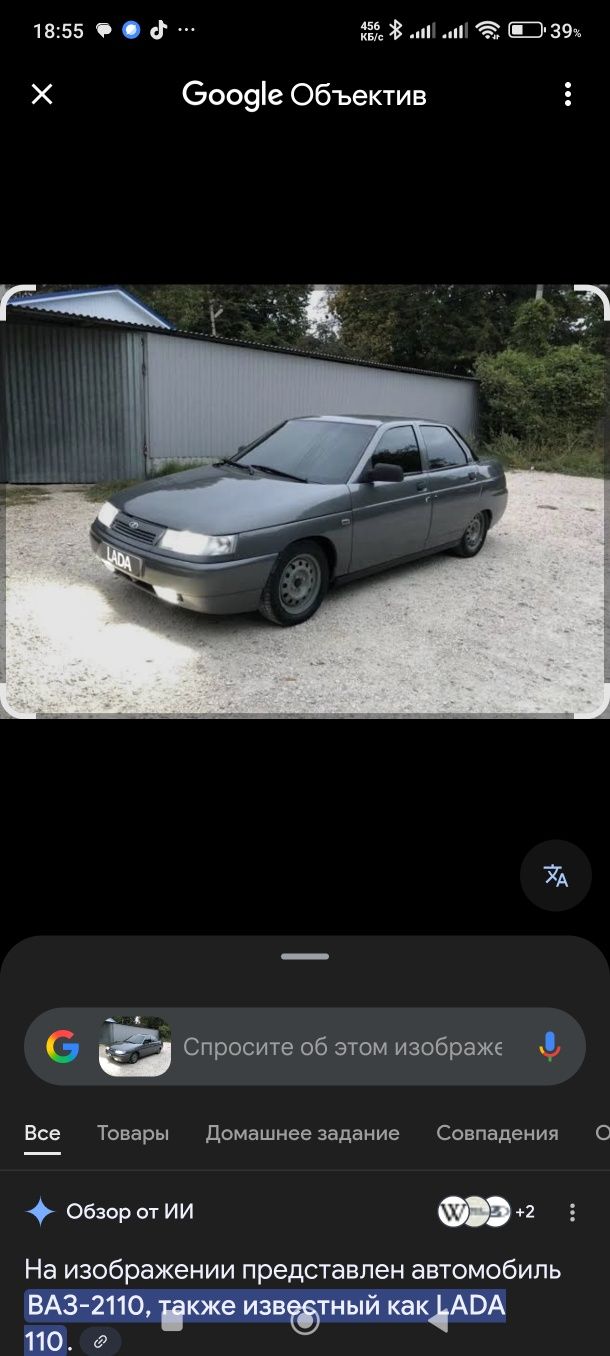Go back with the system back button
The image size is (610, 1356).
[438, 1320]
